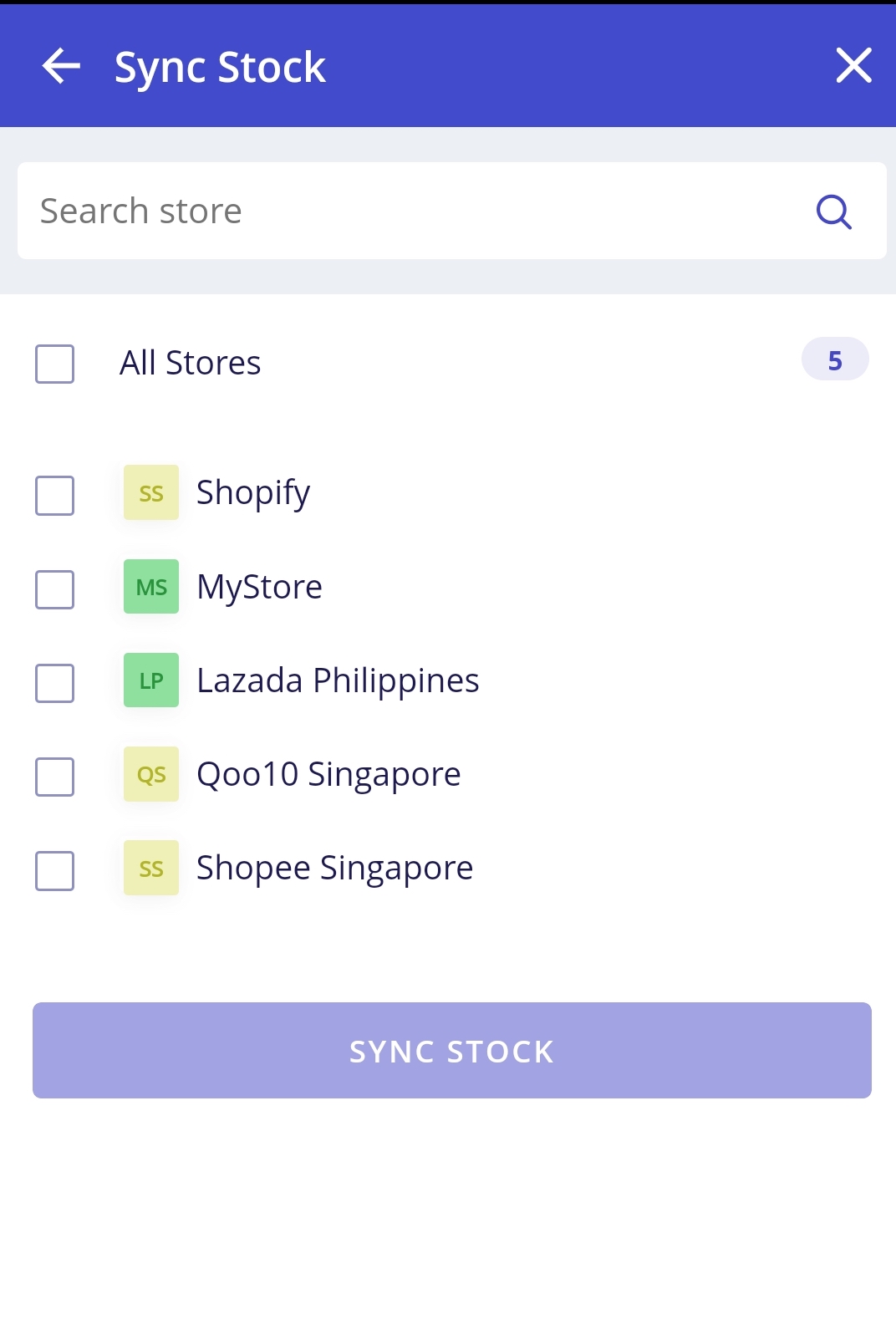Image resolution: width=896 pixels, height=1335 pixels.
Task: Select the Shopee Singapore store row
Action: click(x=333, y=868)
